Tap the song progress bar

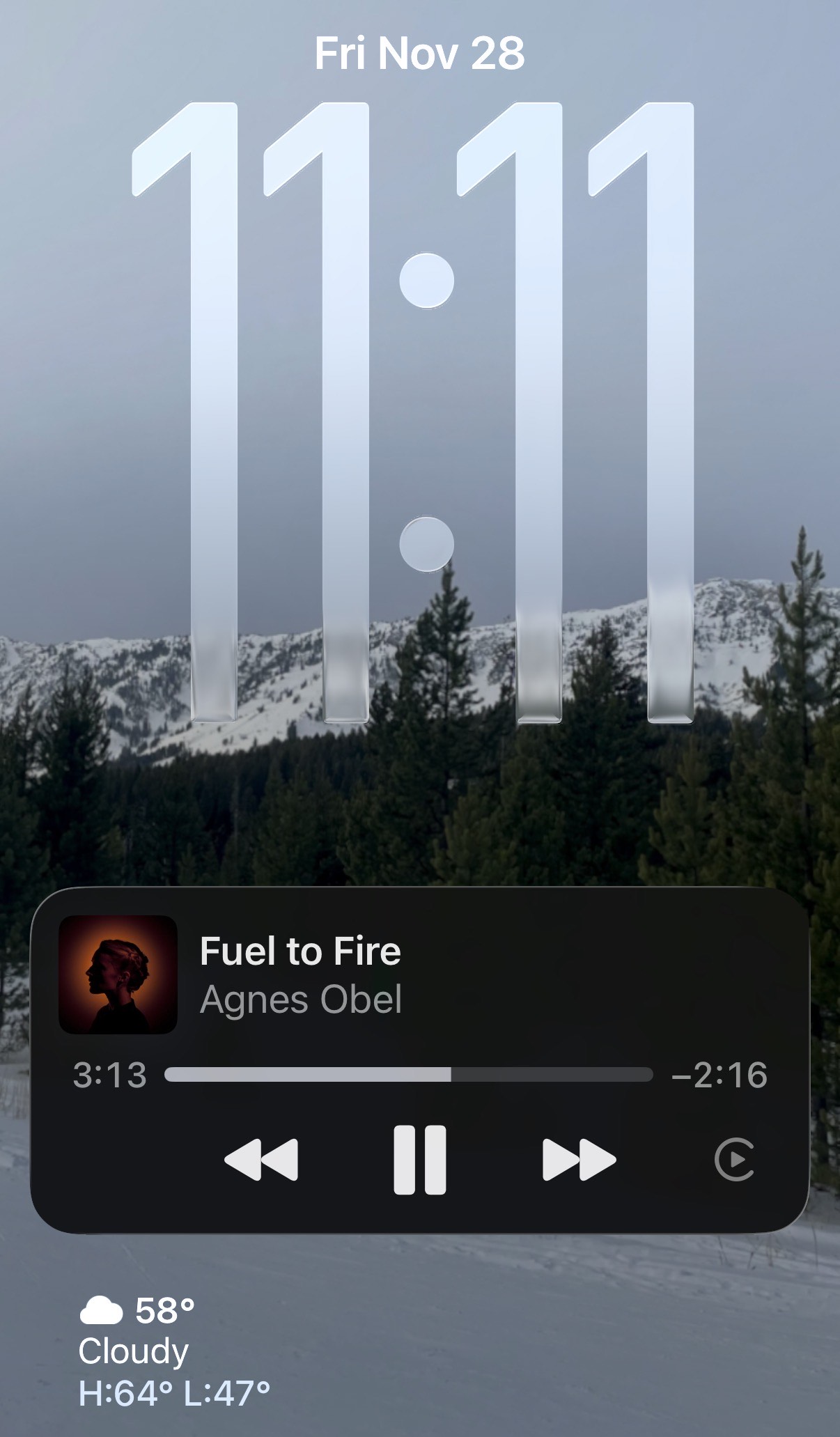[409, 1075]
